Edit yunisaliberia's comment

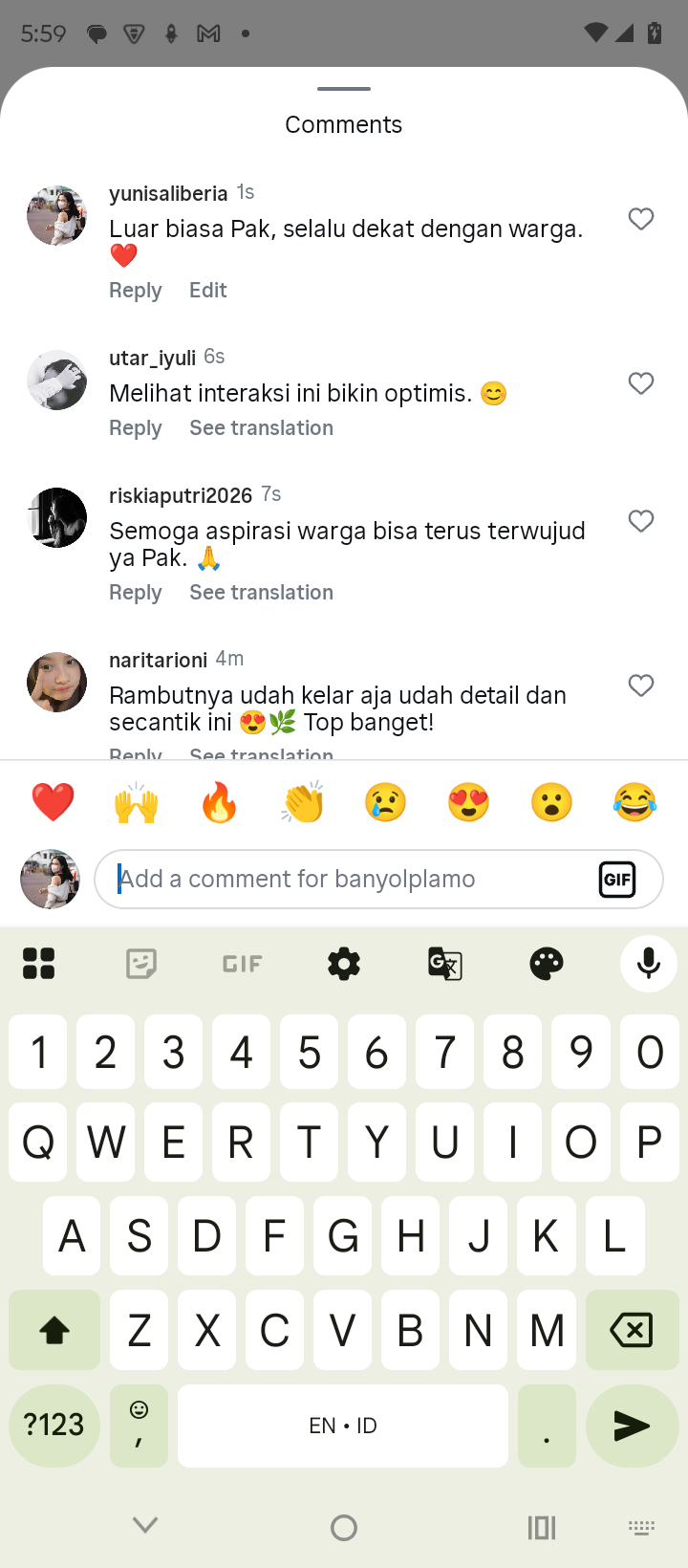click(x=207, y=290)
